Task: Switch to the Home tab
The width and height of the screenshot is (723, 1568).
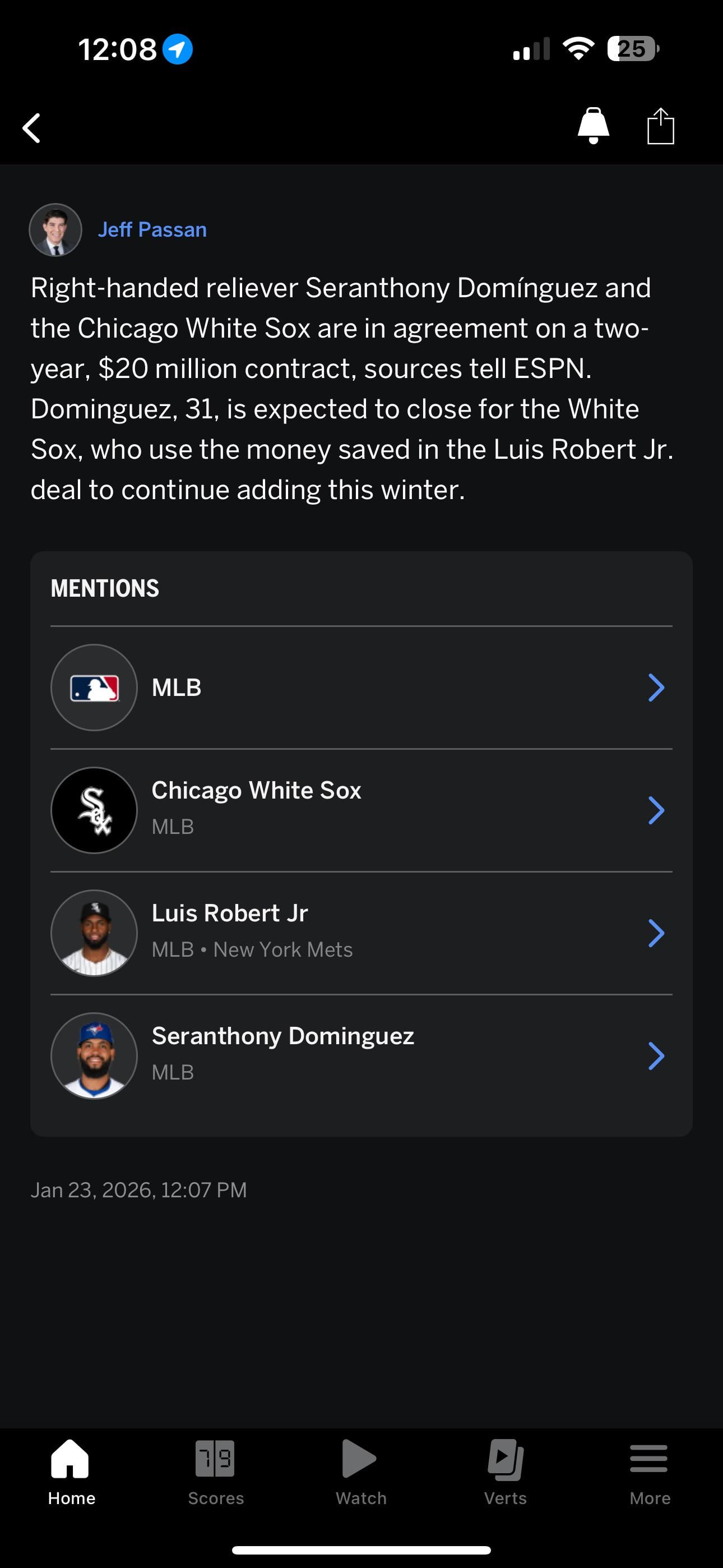Action: pyautogui.click(x=71, y=1470)
